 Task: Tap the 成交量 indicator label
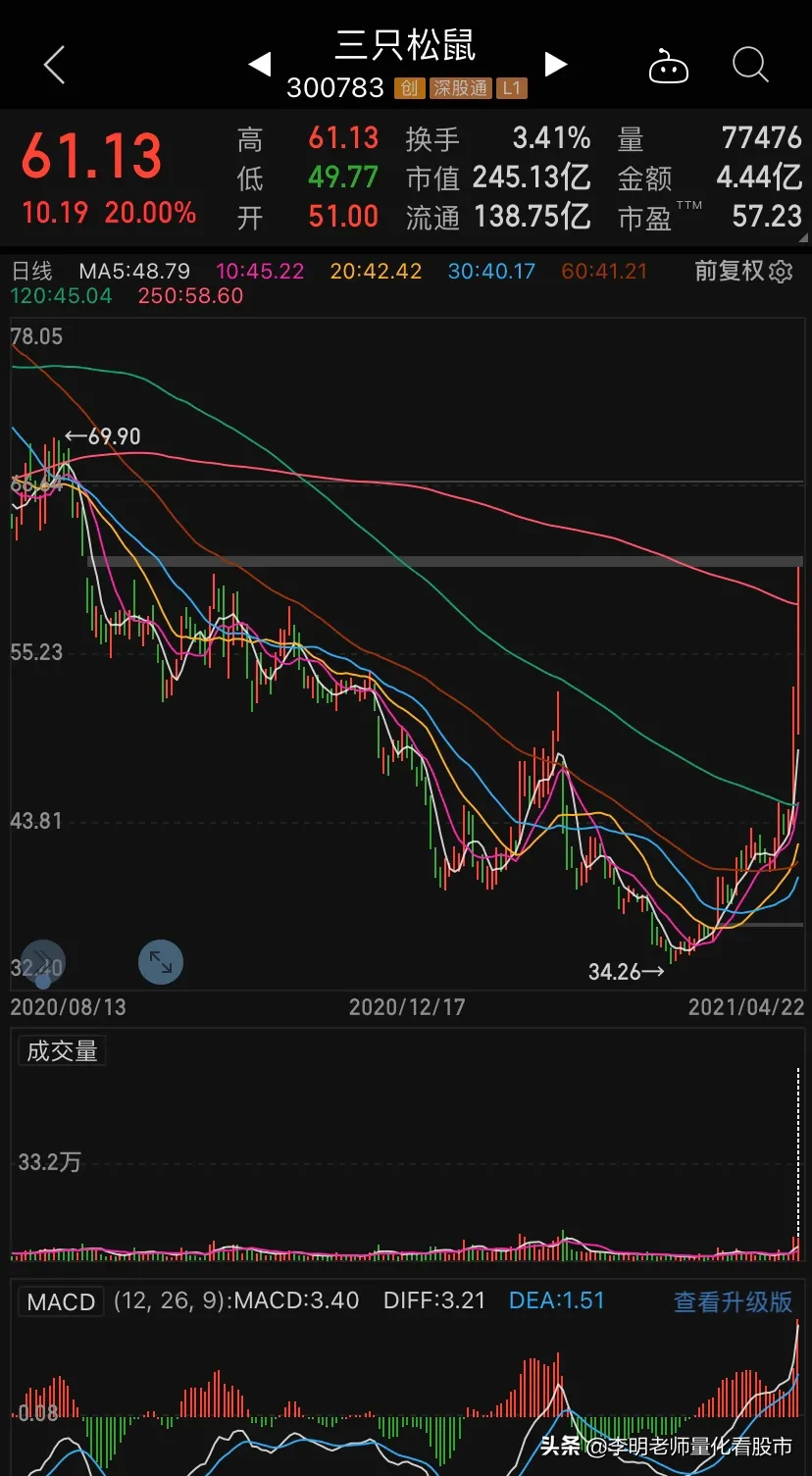point(62,1051)
